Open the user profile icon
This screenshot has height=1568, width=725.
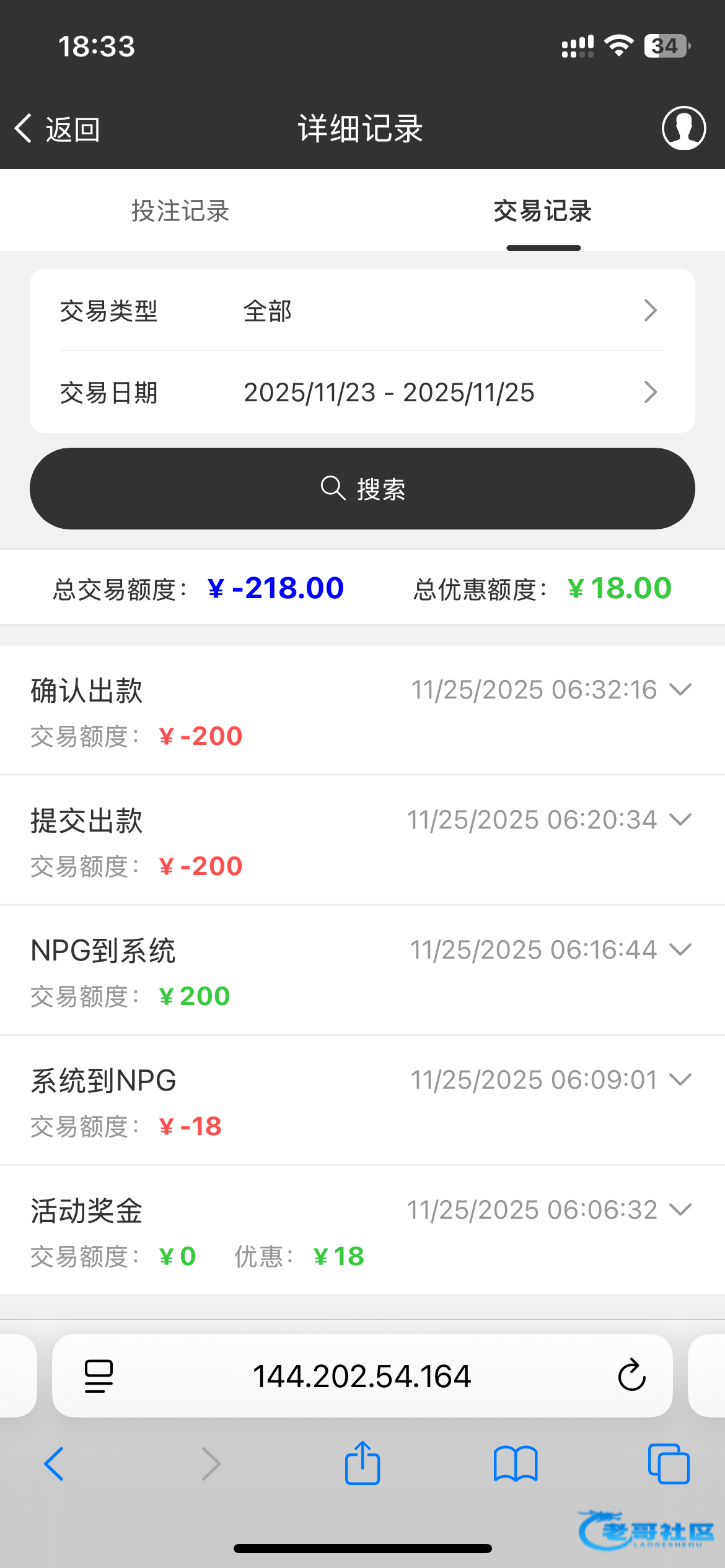pos(683,128)
